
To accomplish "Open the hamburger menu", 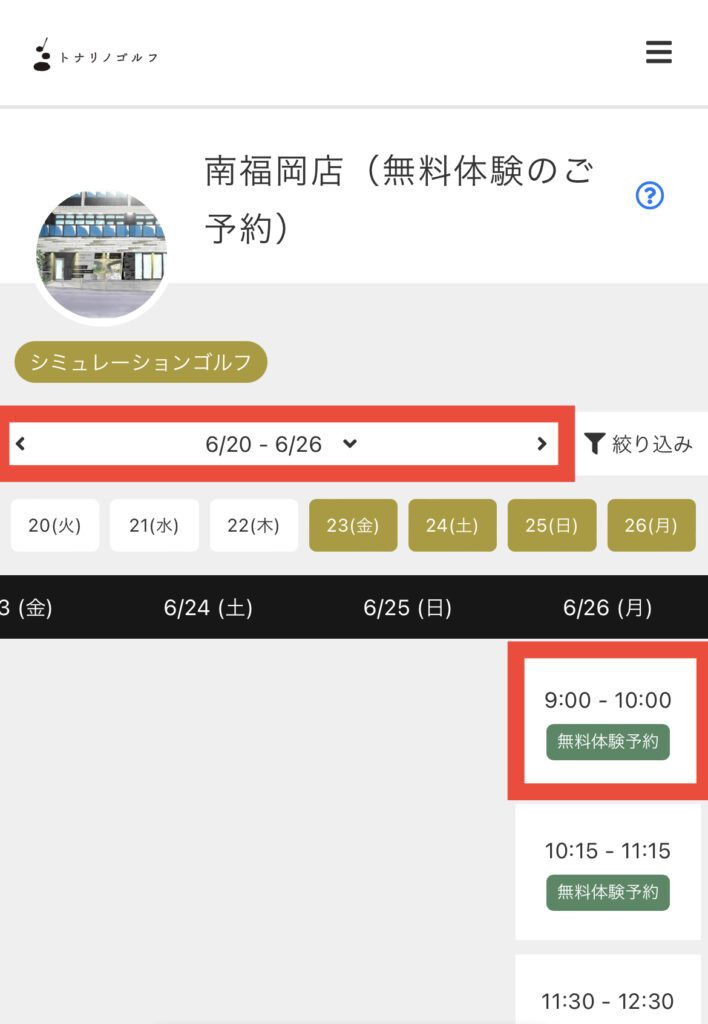I will click(x=658, y=52).
